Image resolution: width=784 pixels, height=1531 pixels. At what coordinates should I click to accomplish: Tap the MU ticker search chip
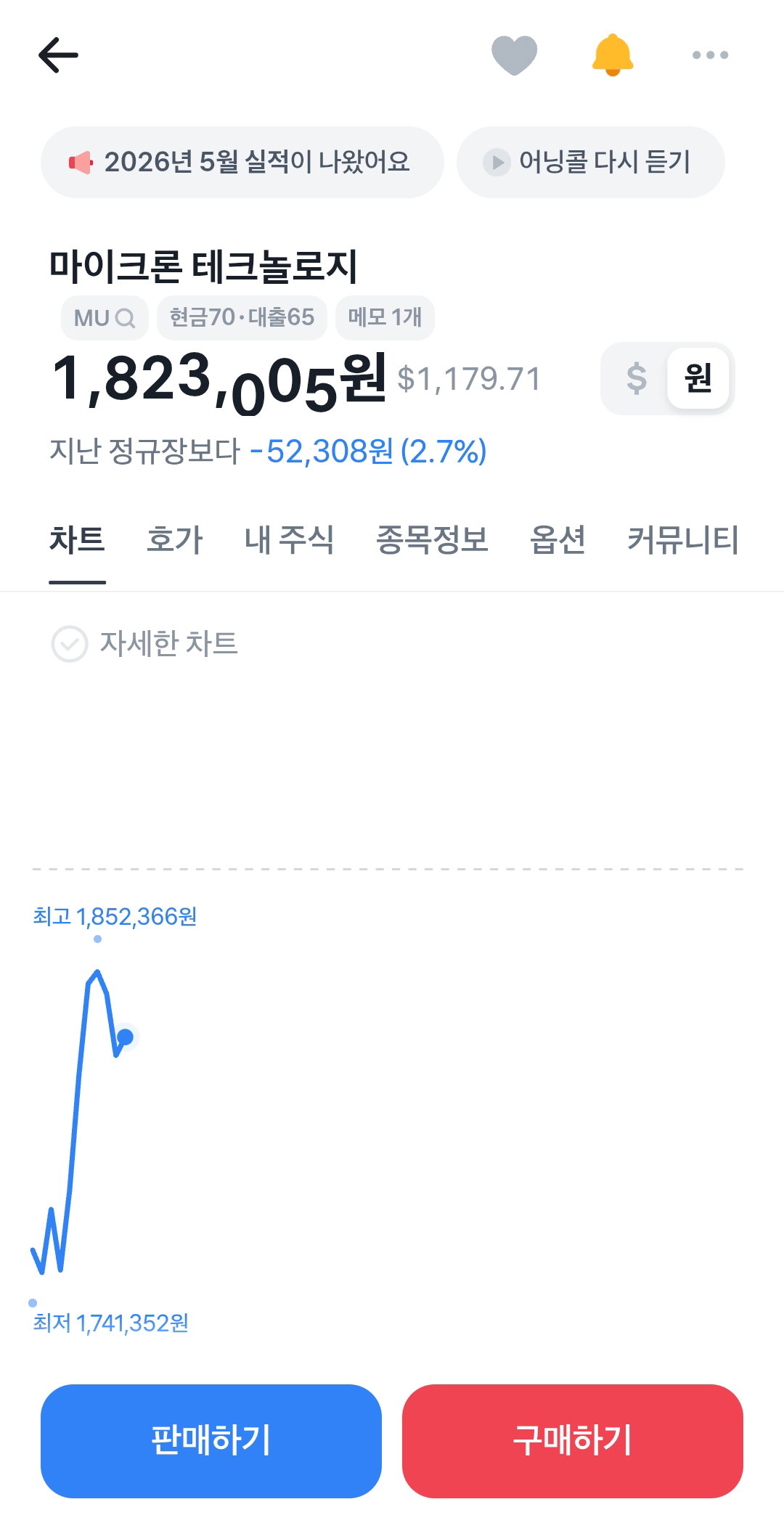105,317
